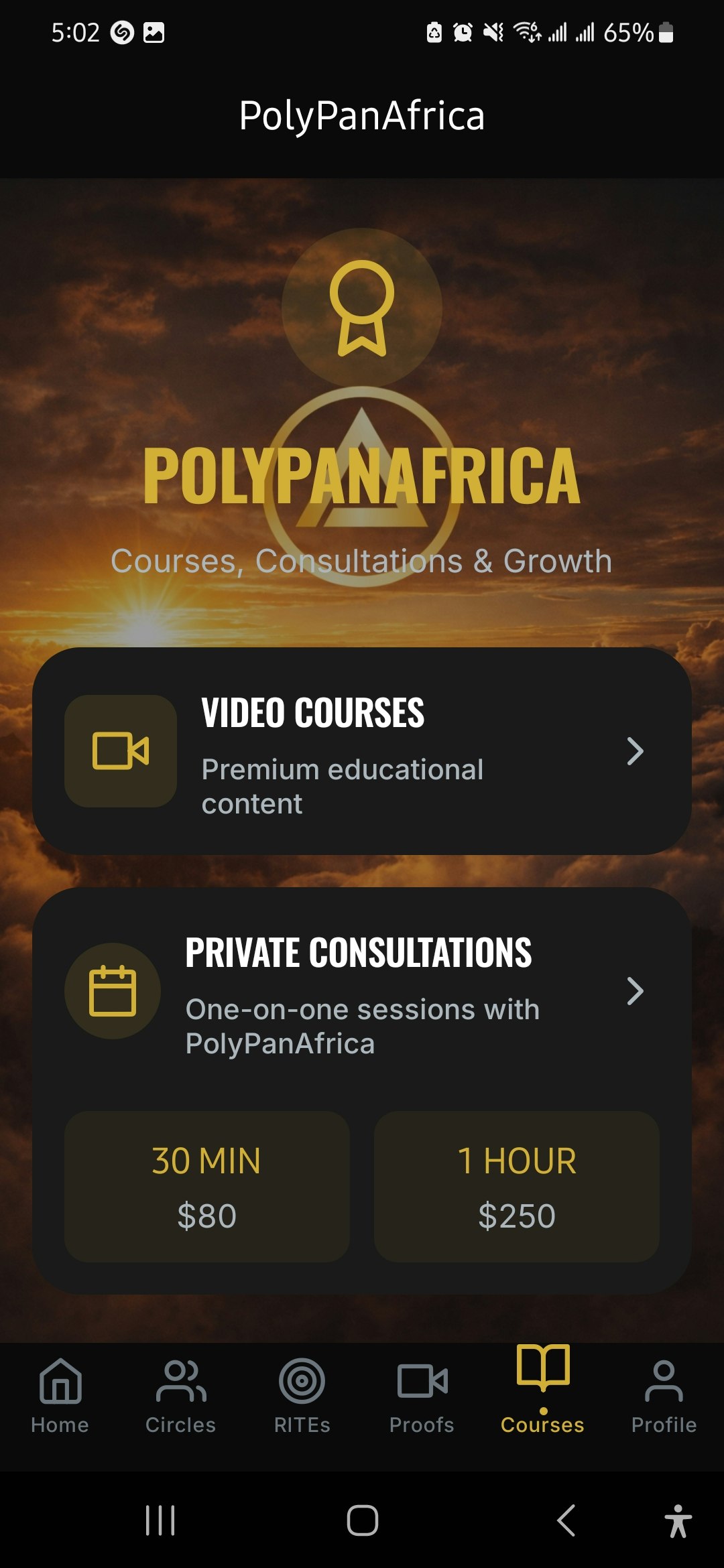Open the RITEs tab
The width and height of the screenshot is (724, 1568).
[302, 1395]
